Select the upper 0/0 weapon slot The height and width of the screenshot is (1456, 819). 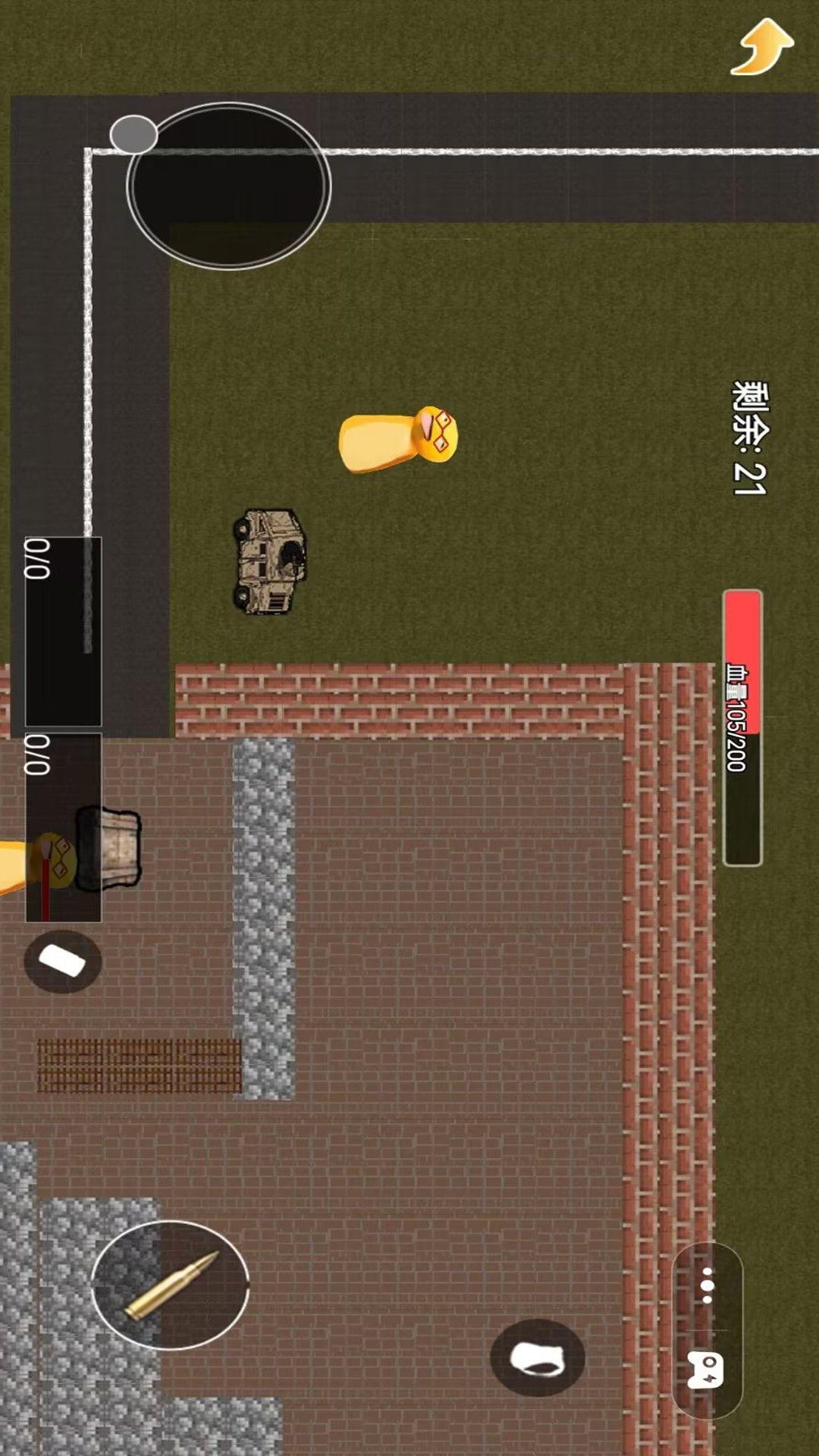(63, 631)
